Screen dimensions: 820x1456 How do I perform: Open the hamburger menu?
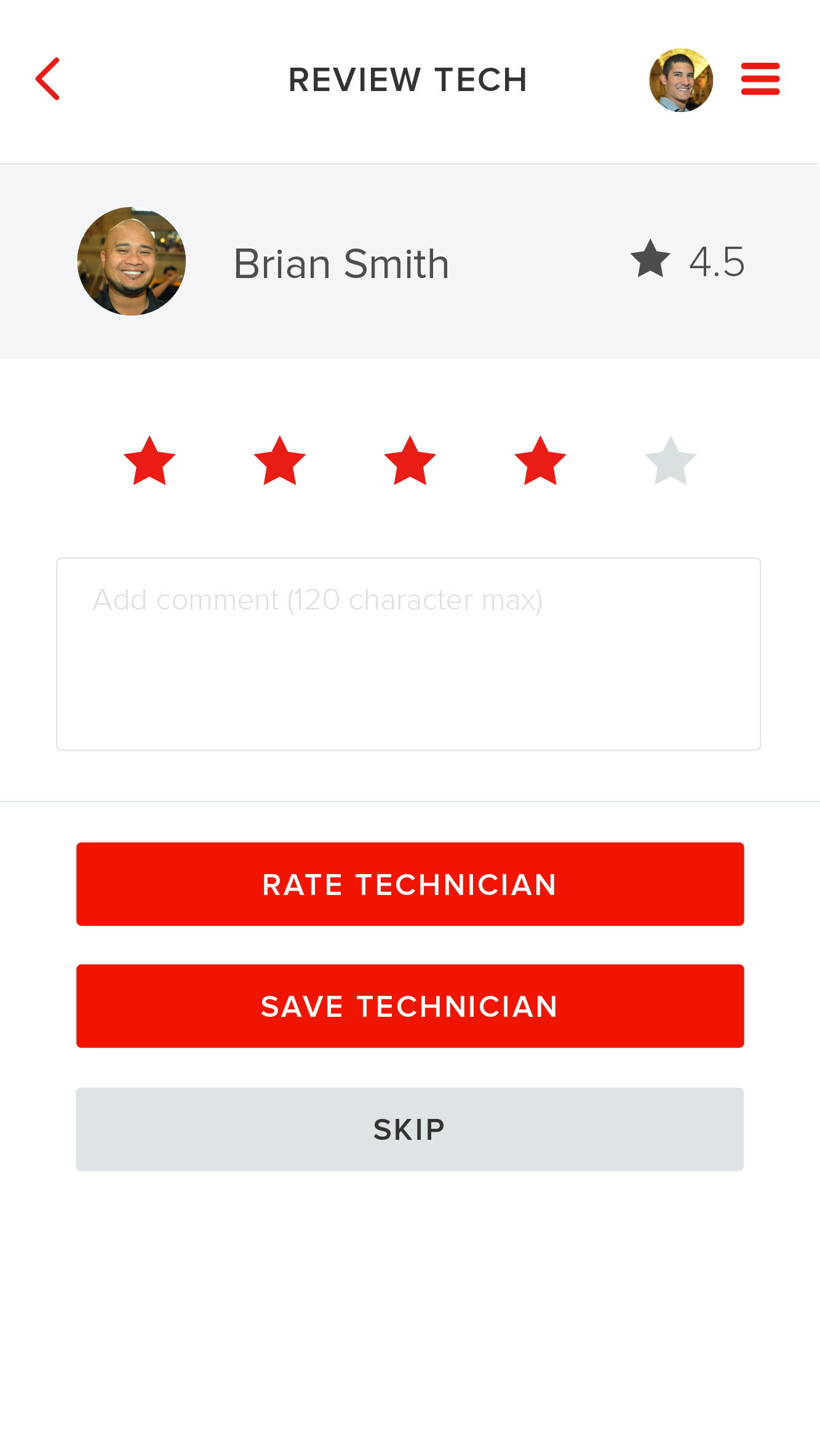760,79
